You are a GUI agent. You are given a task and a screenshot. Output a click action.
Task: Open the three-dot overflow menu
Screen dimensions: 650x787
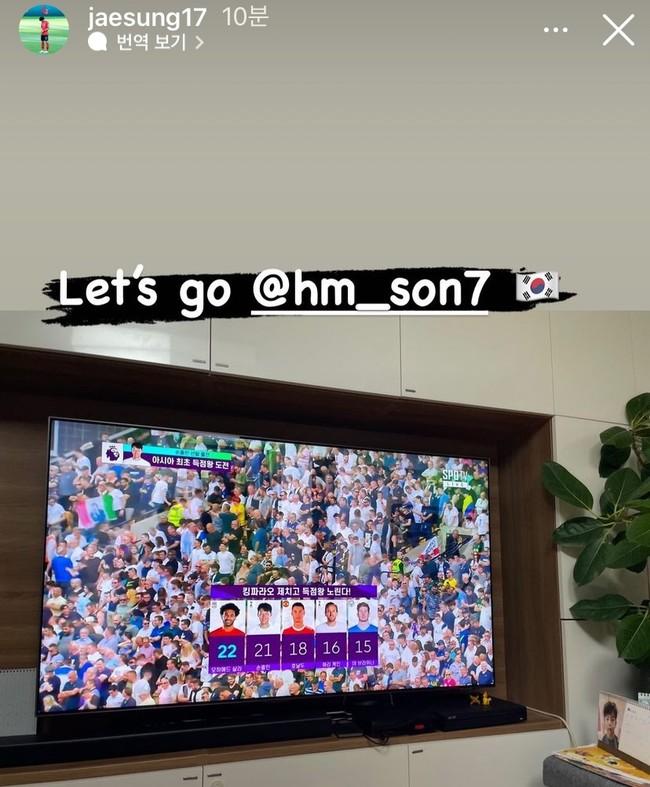coord(555,30)
